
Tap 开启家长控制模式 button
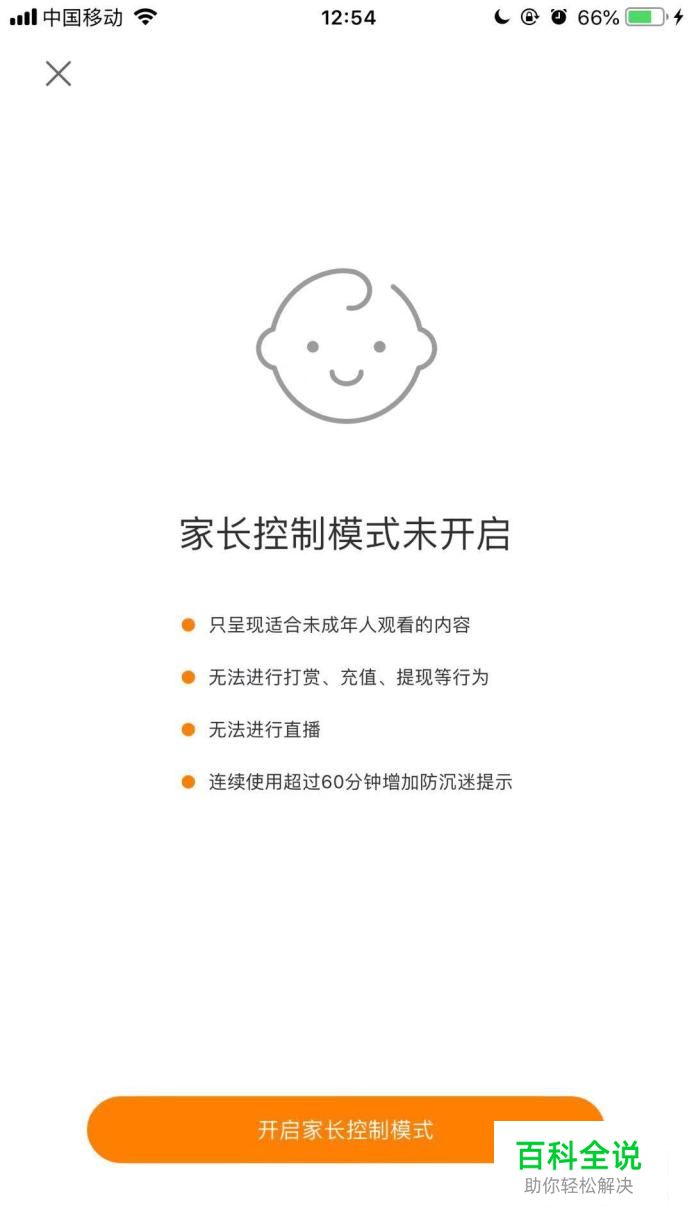[x=345, y=1130]
